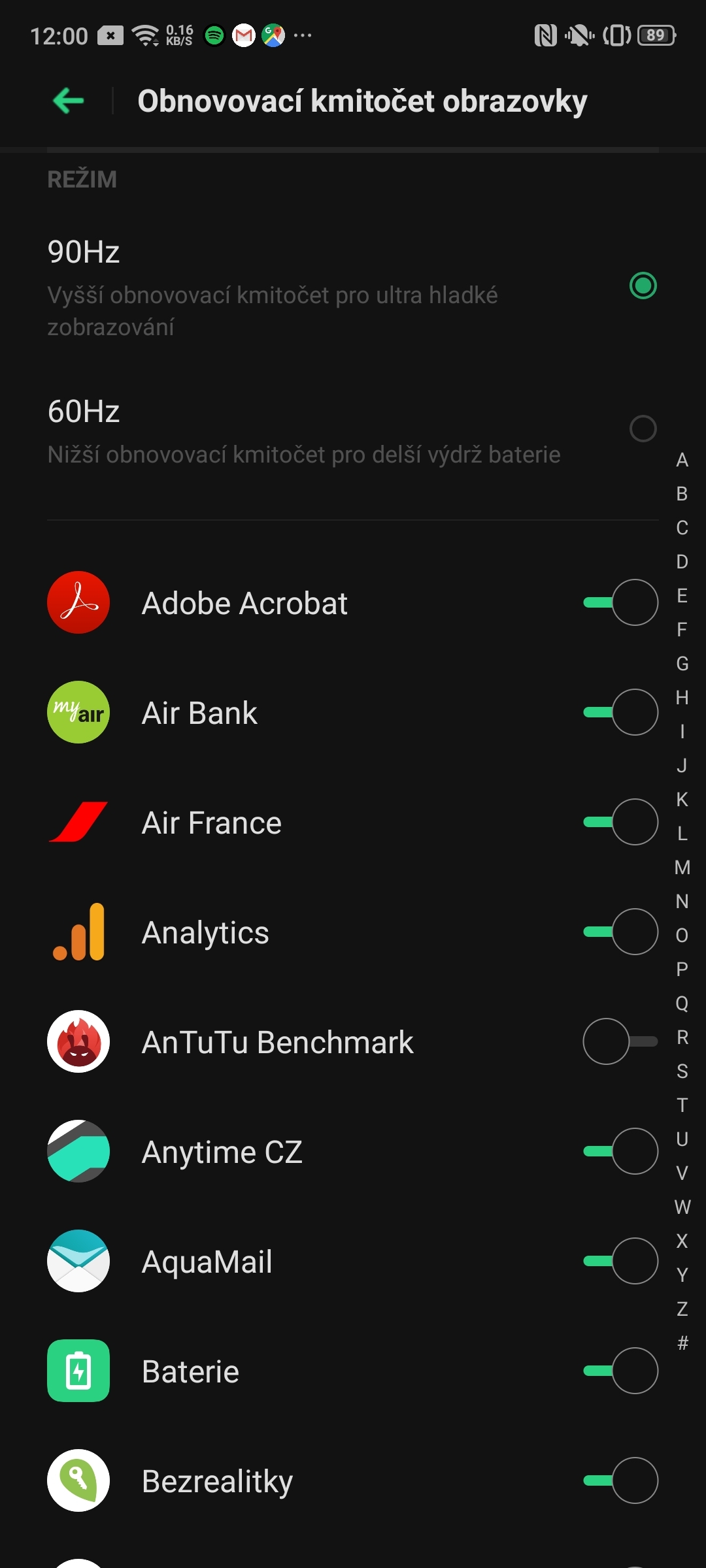Select the 60Hz refresh rate mode
Viewport: 706px width, 1568px height.
643,429
